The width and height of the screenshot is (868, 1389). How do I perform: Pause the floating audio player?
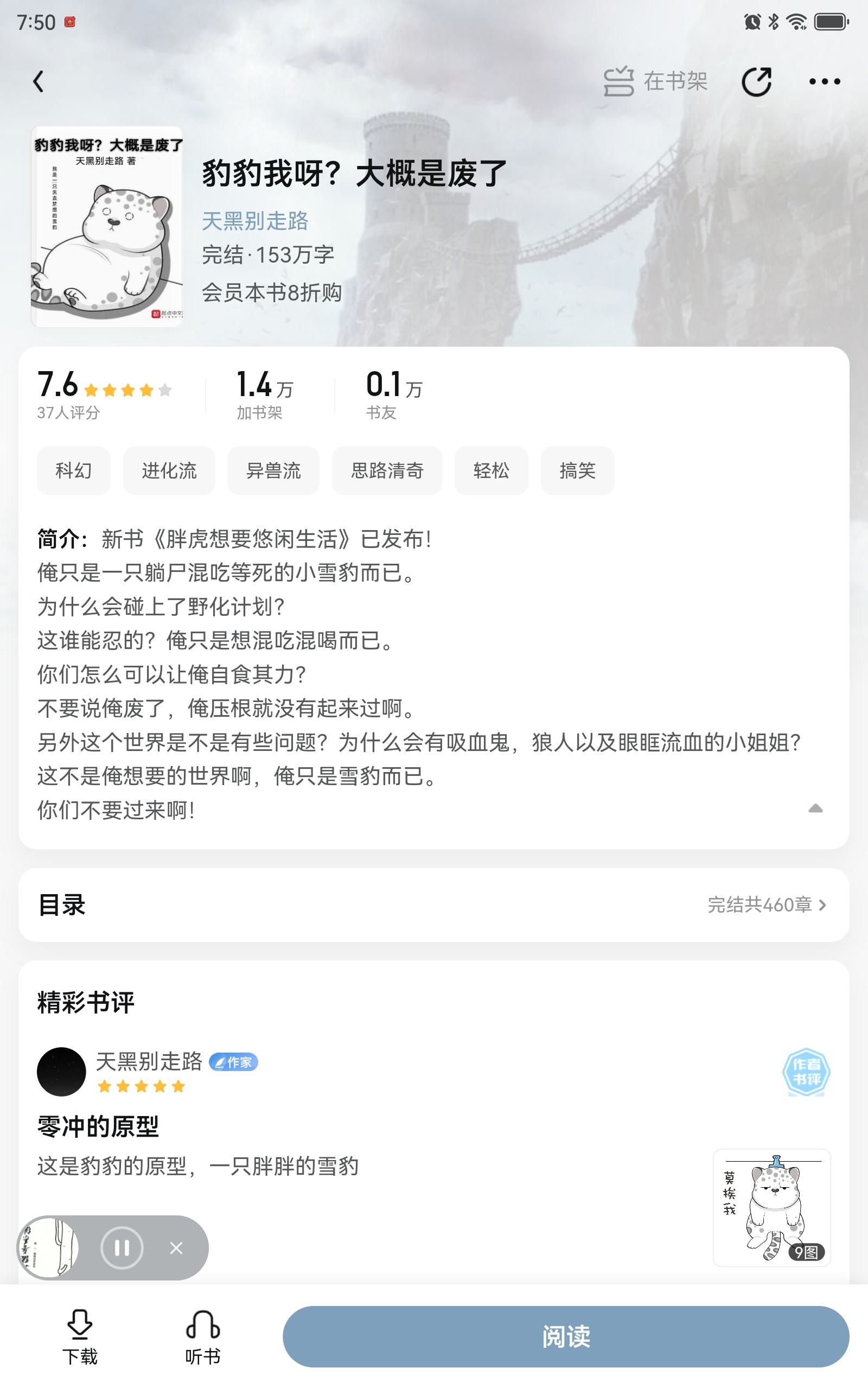(x=122, y=1248)
